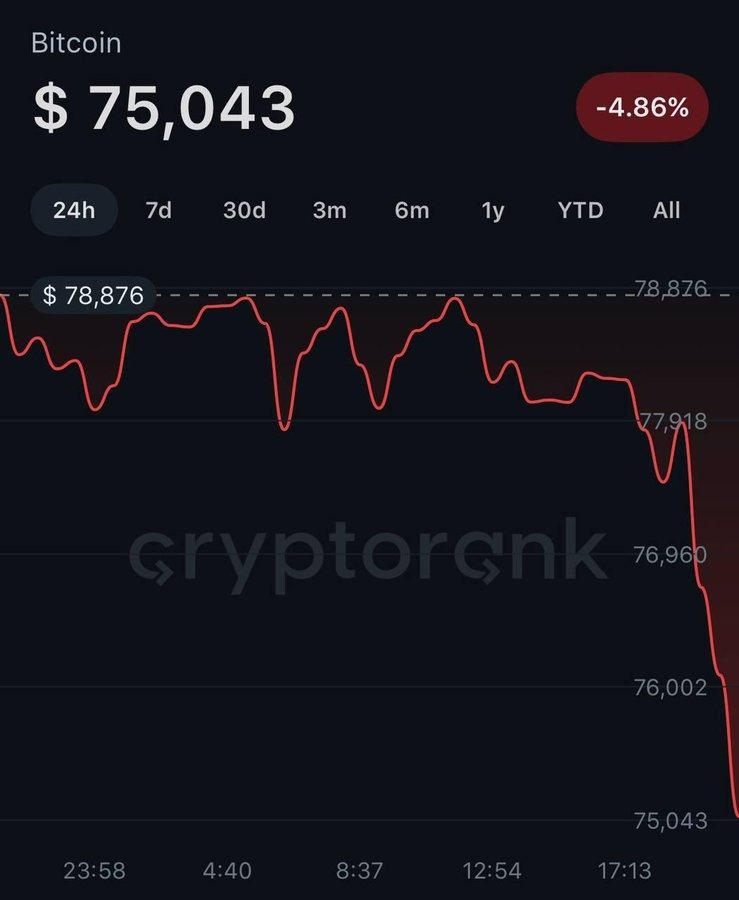Switch to the 6m view
This screenshot has width=739, height=900.
411,210
